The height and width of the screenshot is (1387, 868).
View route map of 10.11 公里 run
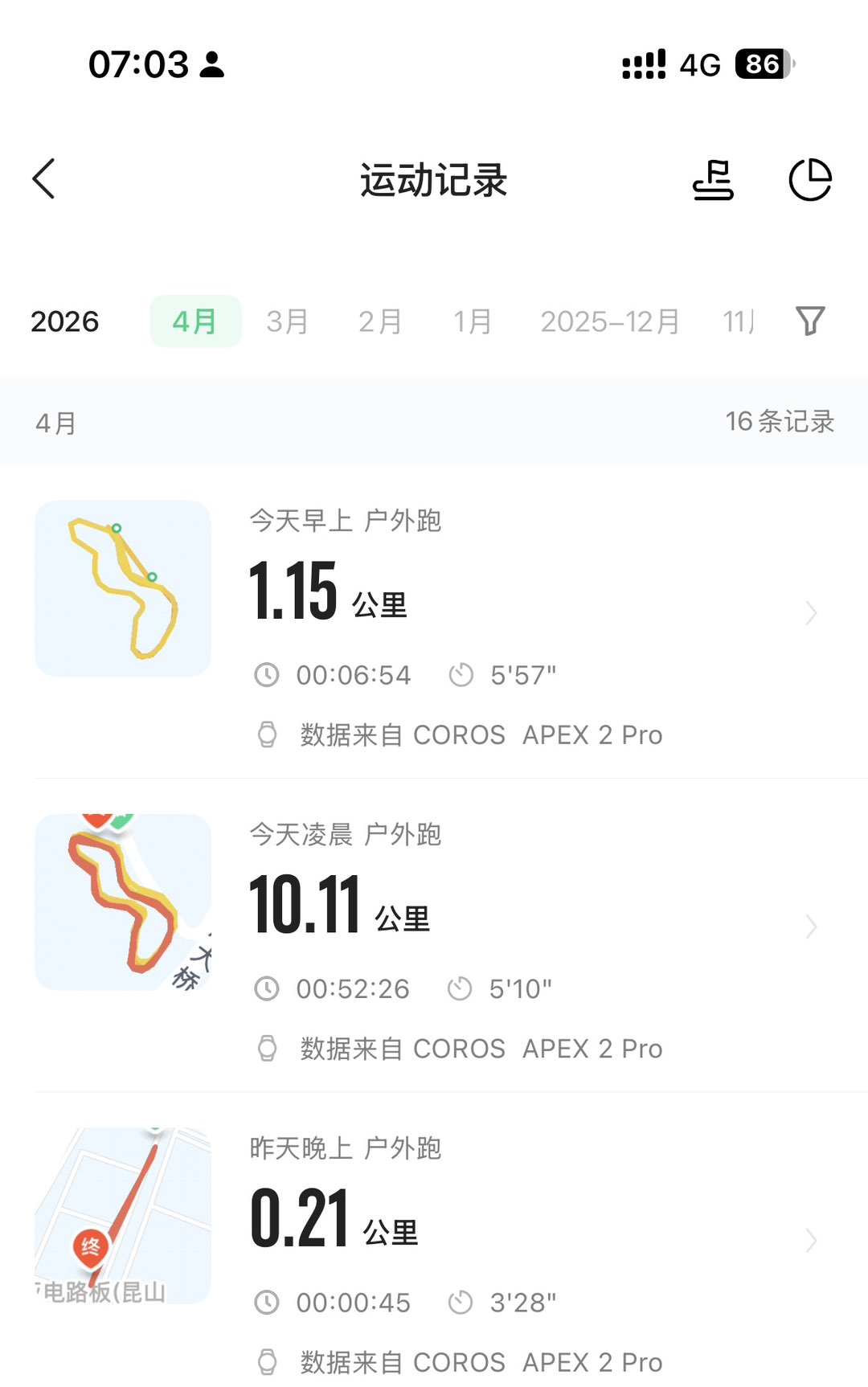(x=123, y=902)
